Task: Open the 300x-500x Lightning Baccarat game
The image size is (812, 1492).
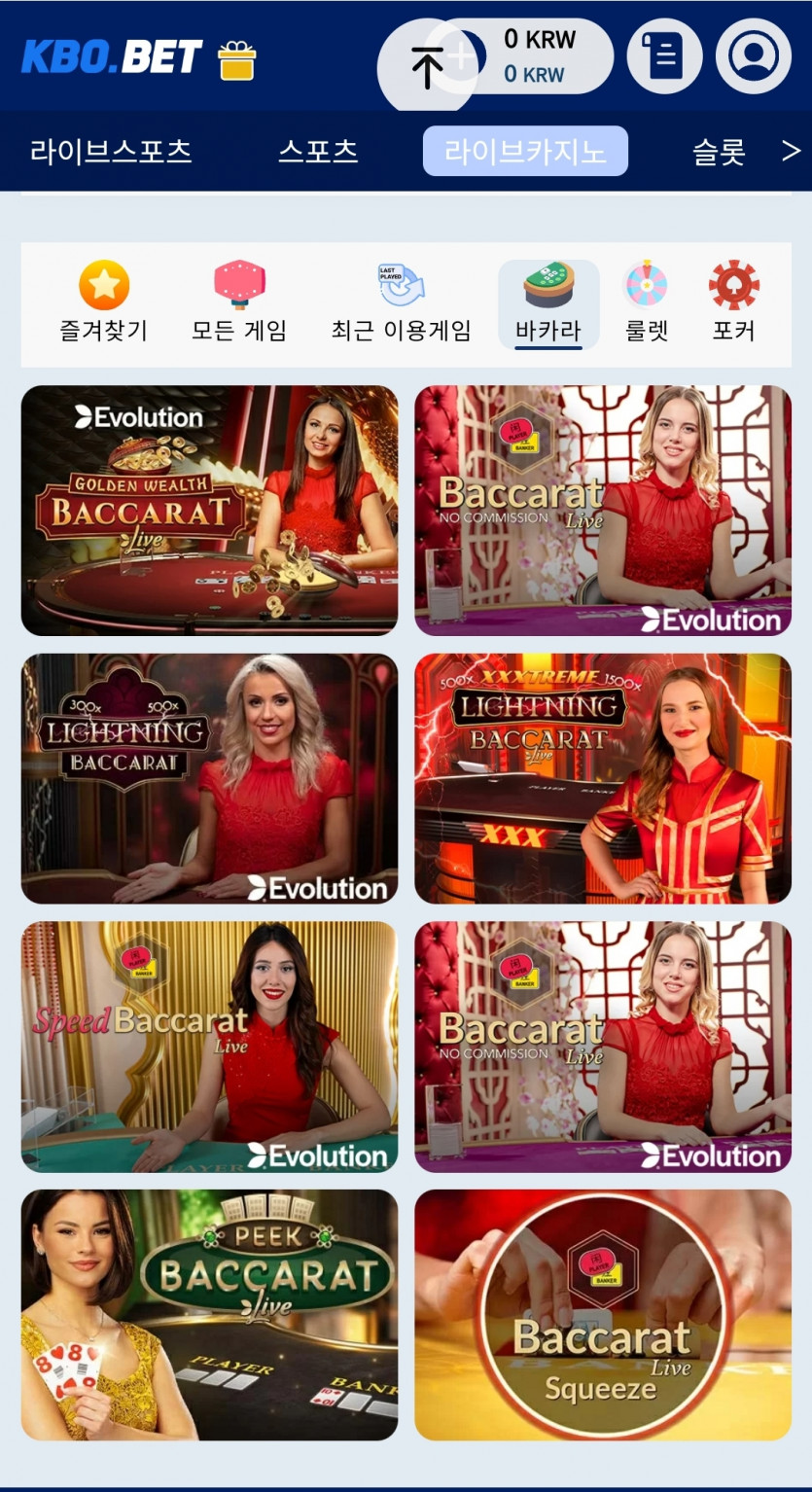Action: point(209,778)
